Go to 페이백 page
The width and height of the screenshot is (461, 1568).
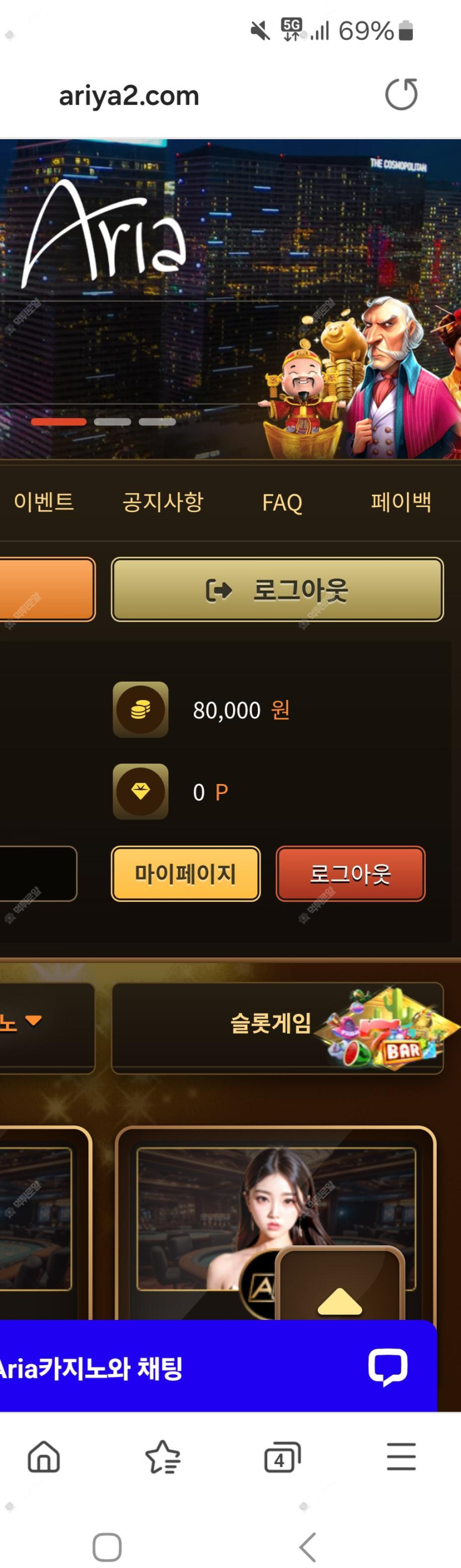[401, 502]
